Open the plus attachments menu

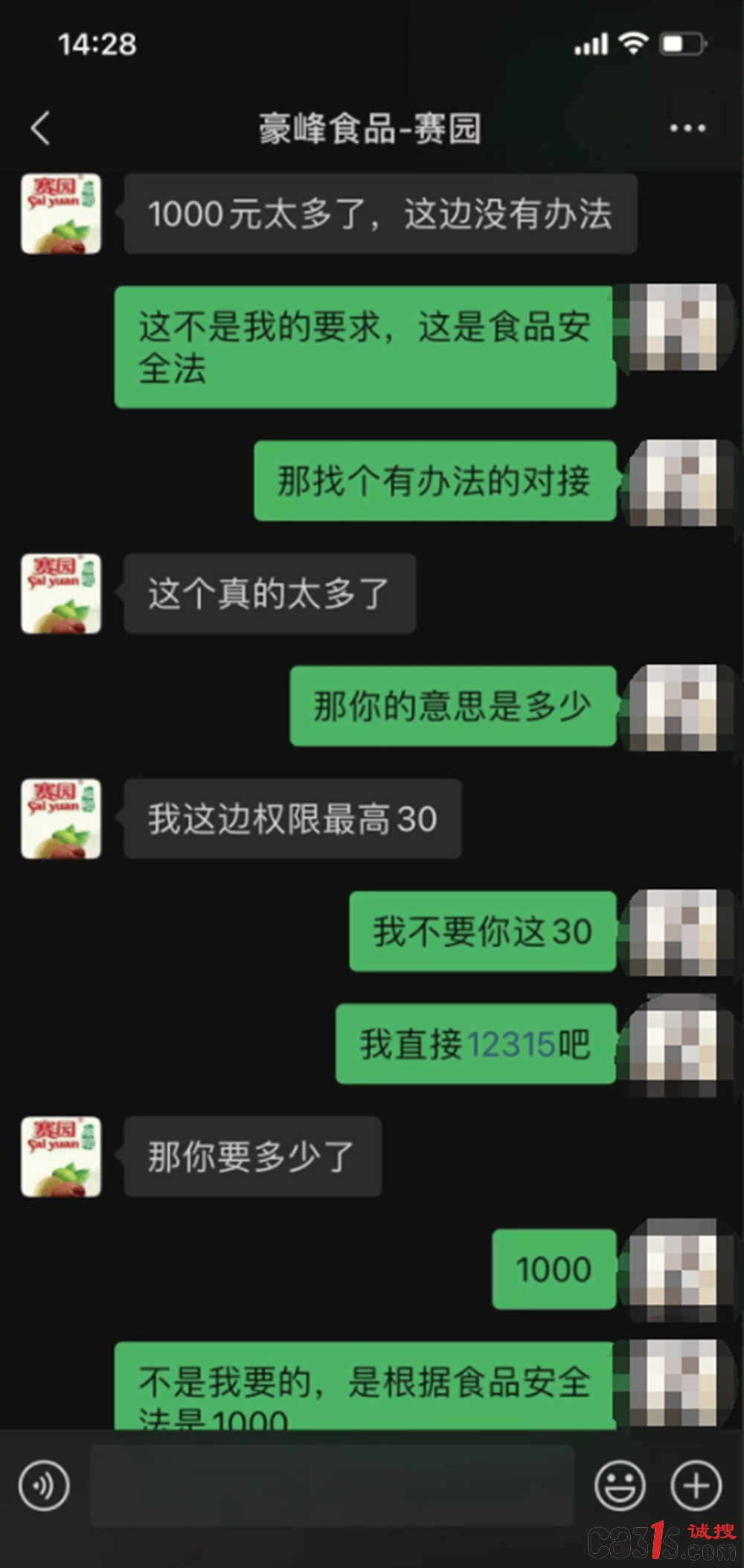pyautogui.click(x=696, y=1485)
